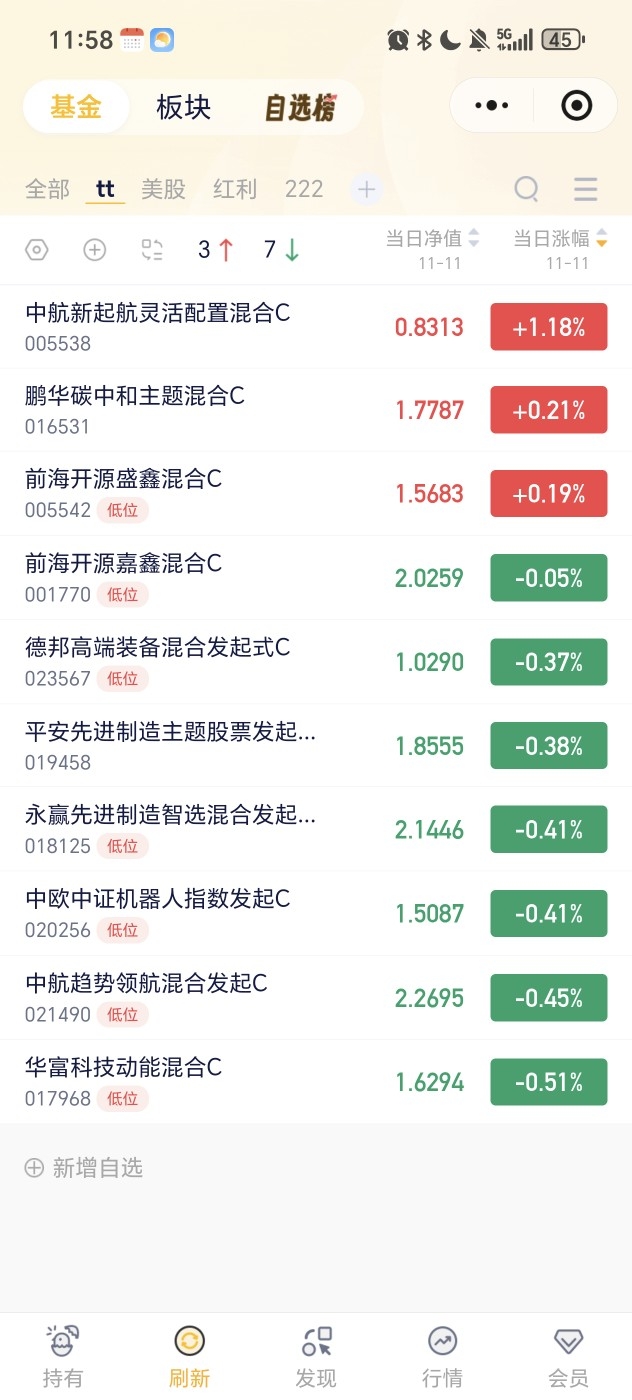Tap 新增自选 to add a fund
The image size is (632, 1400).
point(84,1167)
